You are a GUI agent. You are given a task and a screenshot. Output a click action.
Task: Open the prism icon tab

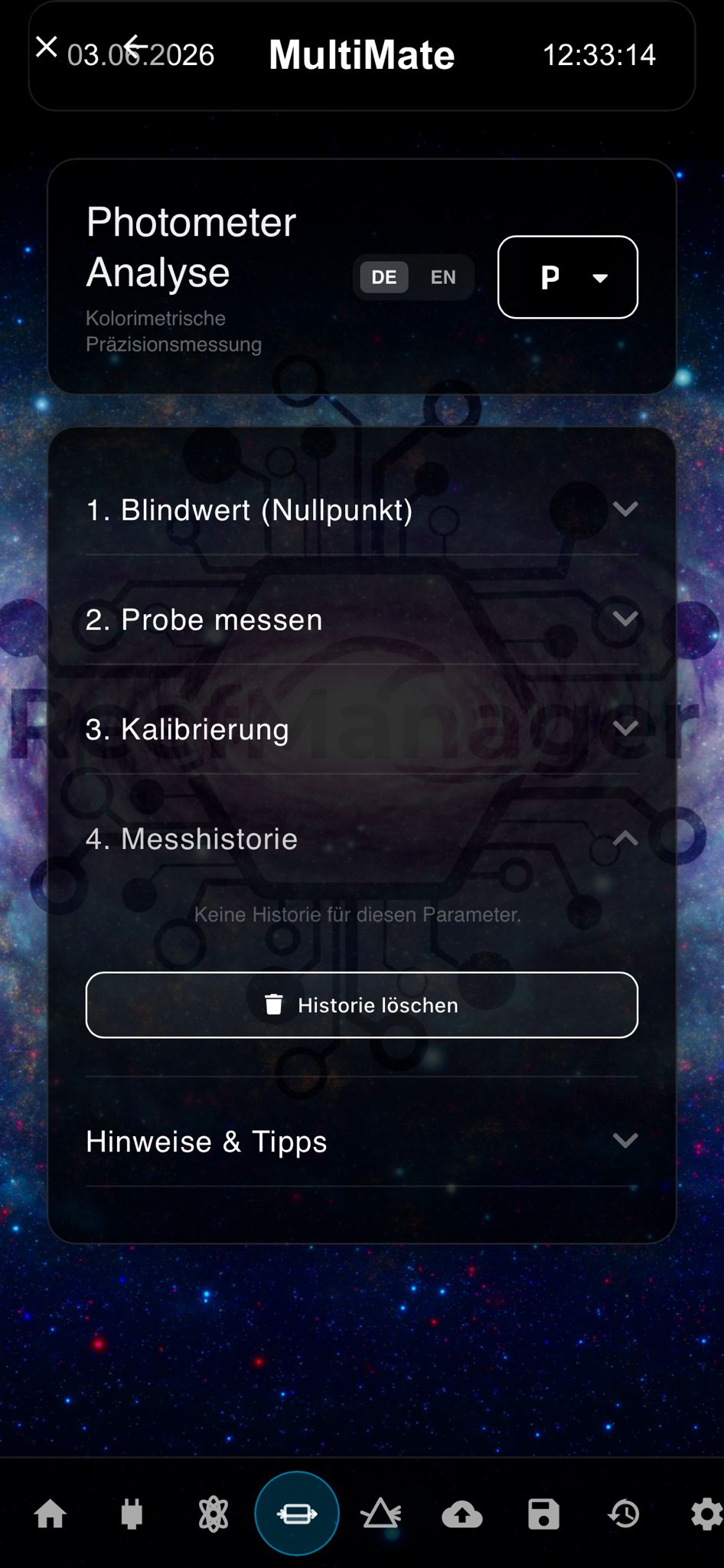[x=380, y=1514]
